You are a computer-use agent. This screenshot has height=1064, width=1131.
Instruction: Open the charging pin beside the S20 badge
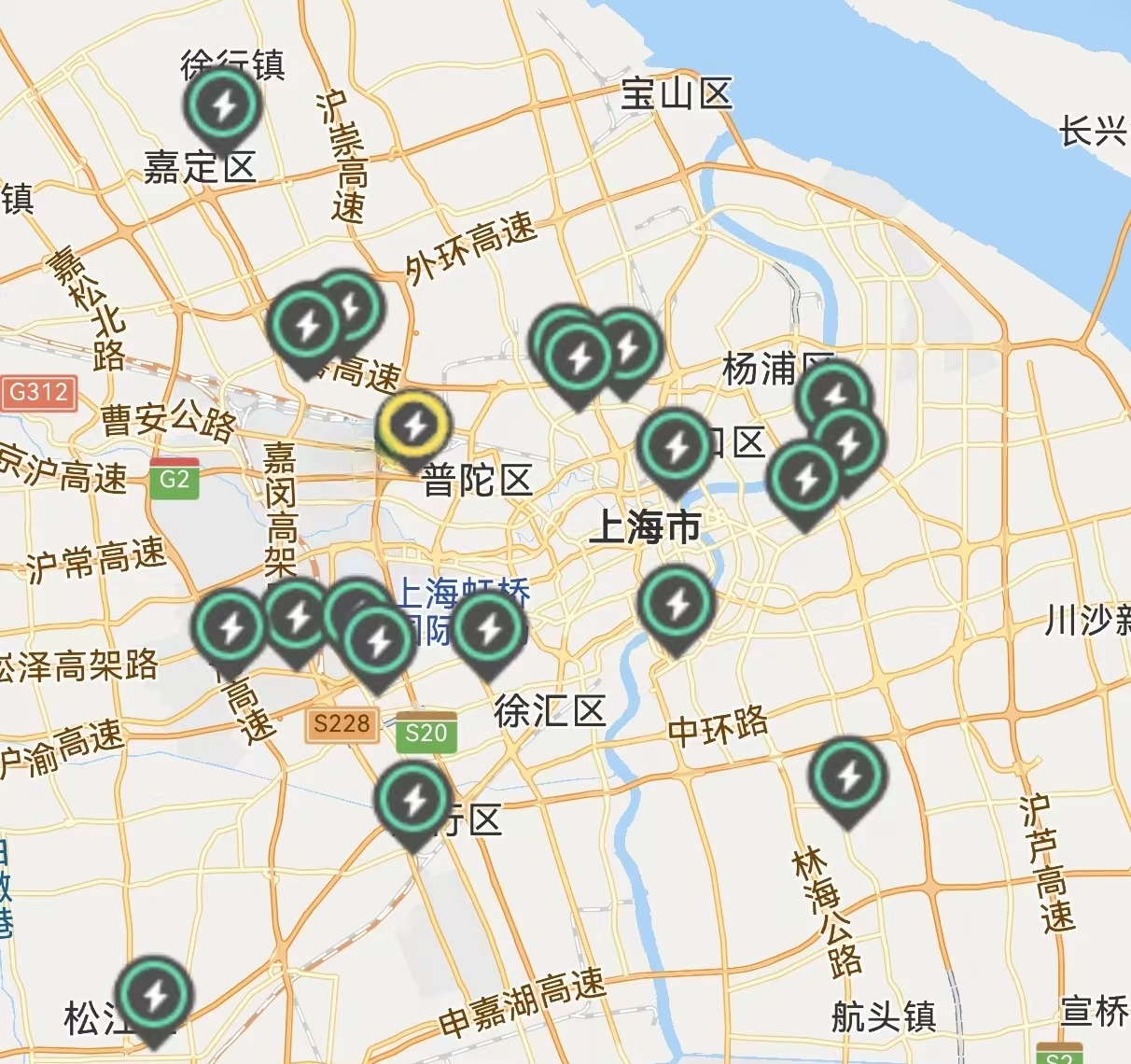pos(413,800)
